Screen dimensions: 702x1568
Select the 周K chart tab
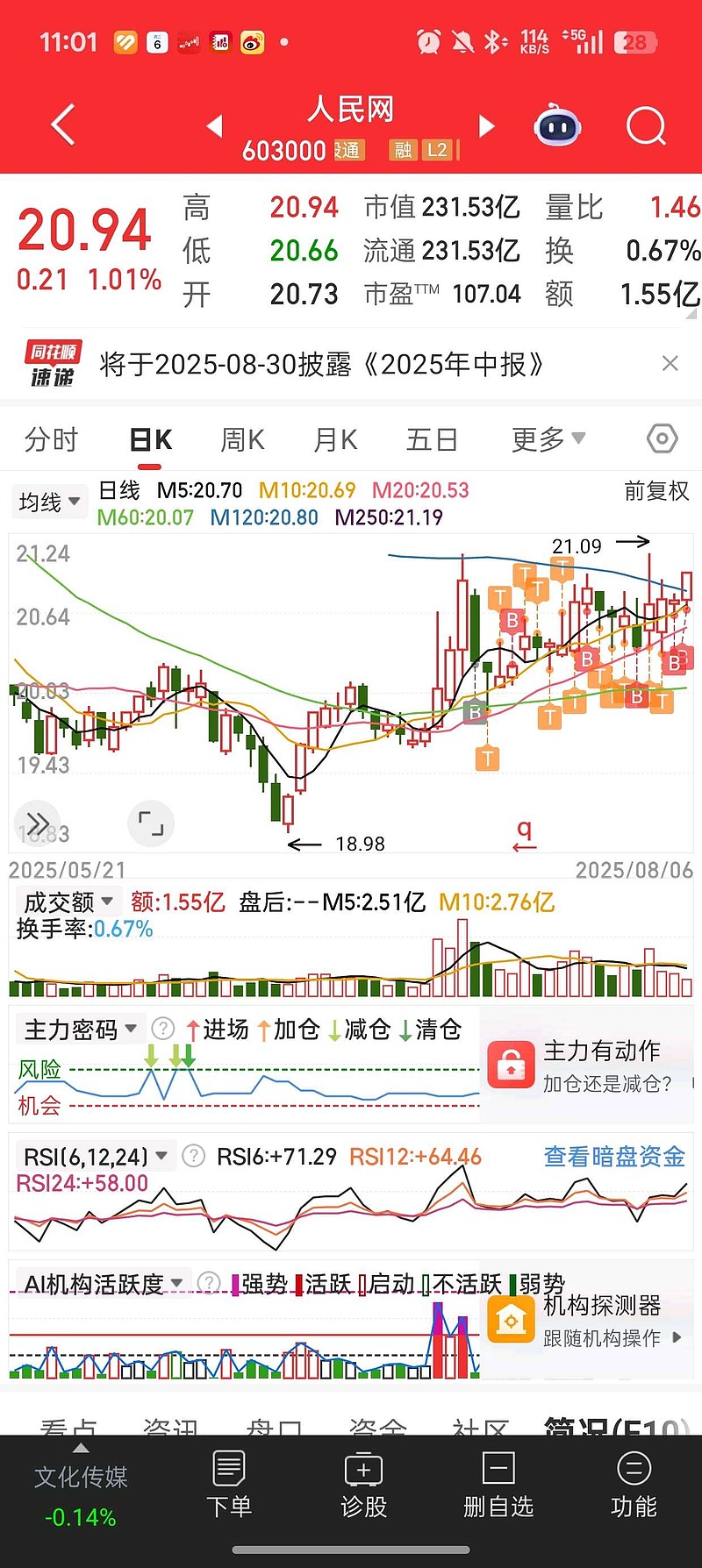click(x=242, y=439)
